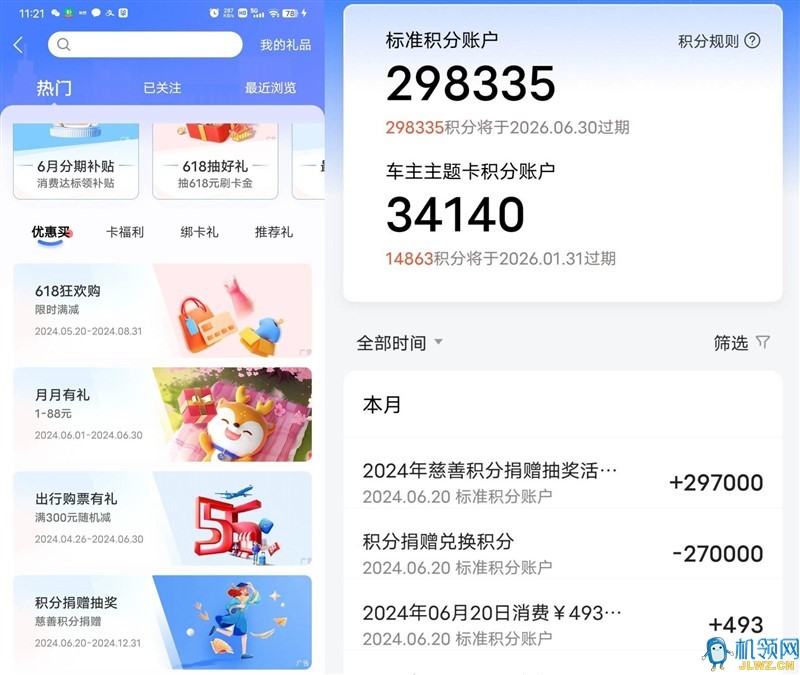The image size is (800, 675).
Task: Select the 绑卡礼 category
Action: (x=200, y=232)
